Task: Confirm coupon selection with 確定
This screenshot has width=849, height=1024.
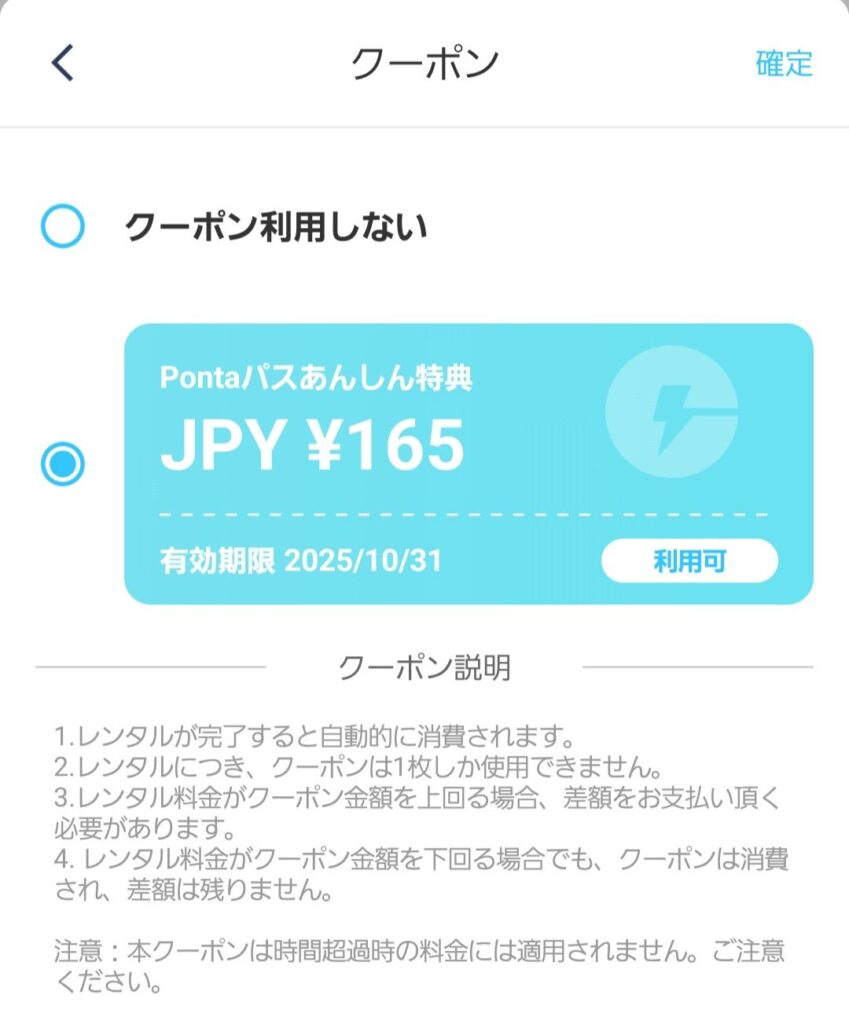Action: (784, 63)
